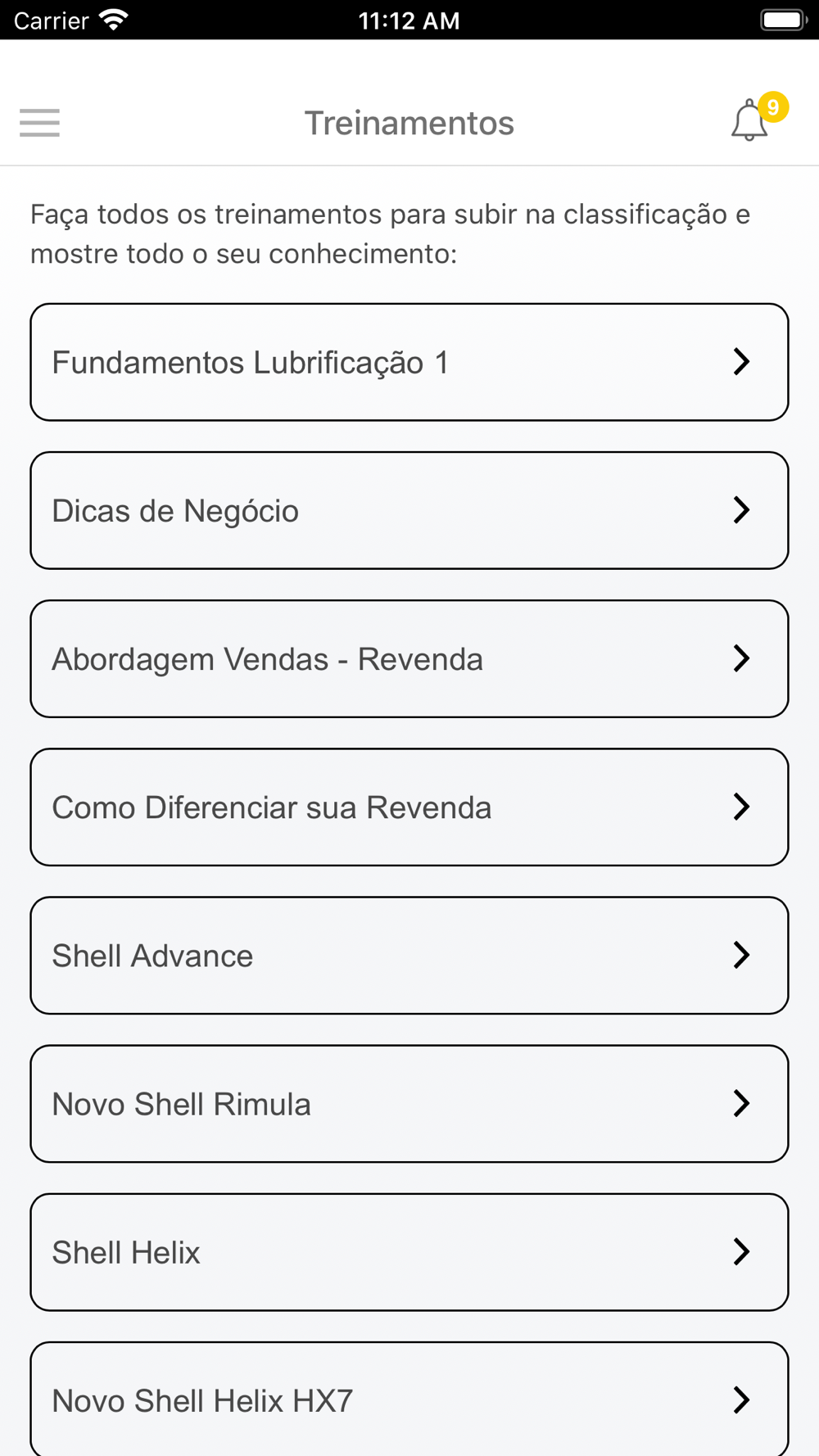819x1456 pixels.
Task: Open the Shell Advance training
Action: (x=409, y=955)
